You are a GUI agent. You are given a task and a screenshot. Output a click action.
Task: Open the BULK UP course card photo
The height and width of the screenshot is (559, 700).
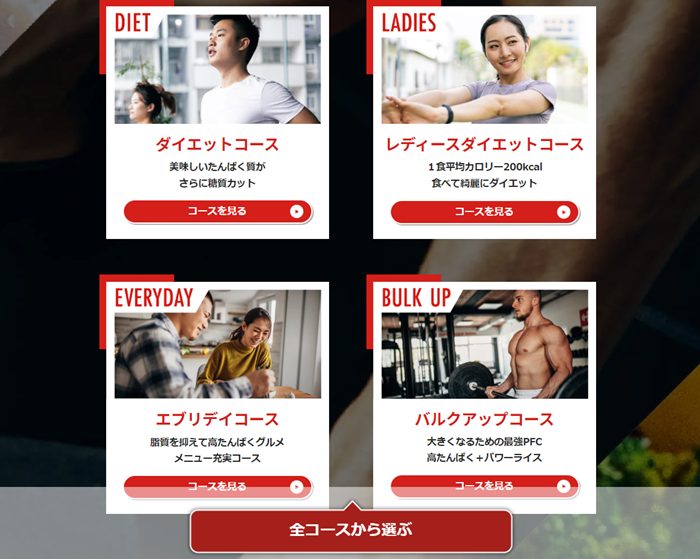click(484, 345)
